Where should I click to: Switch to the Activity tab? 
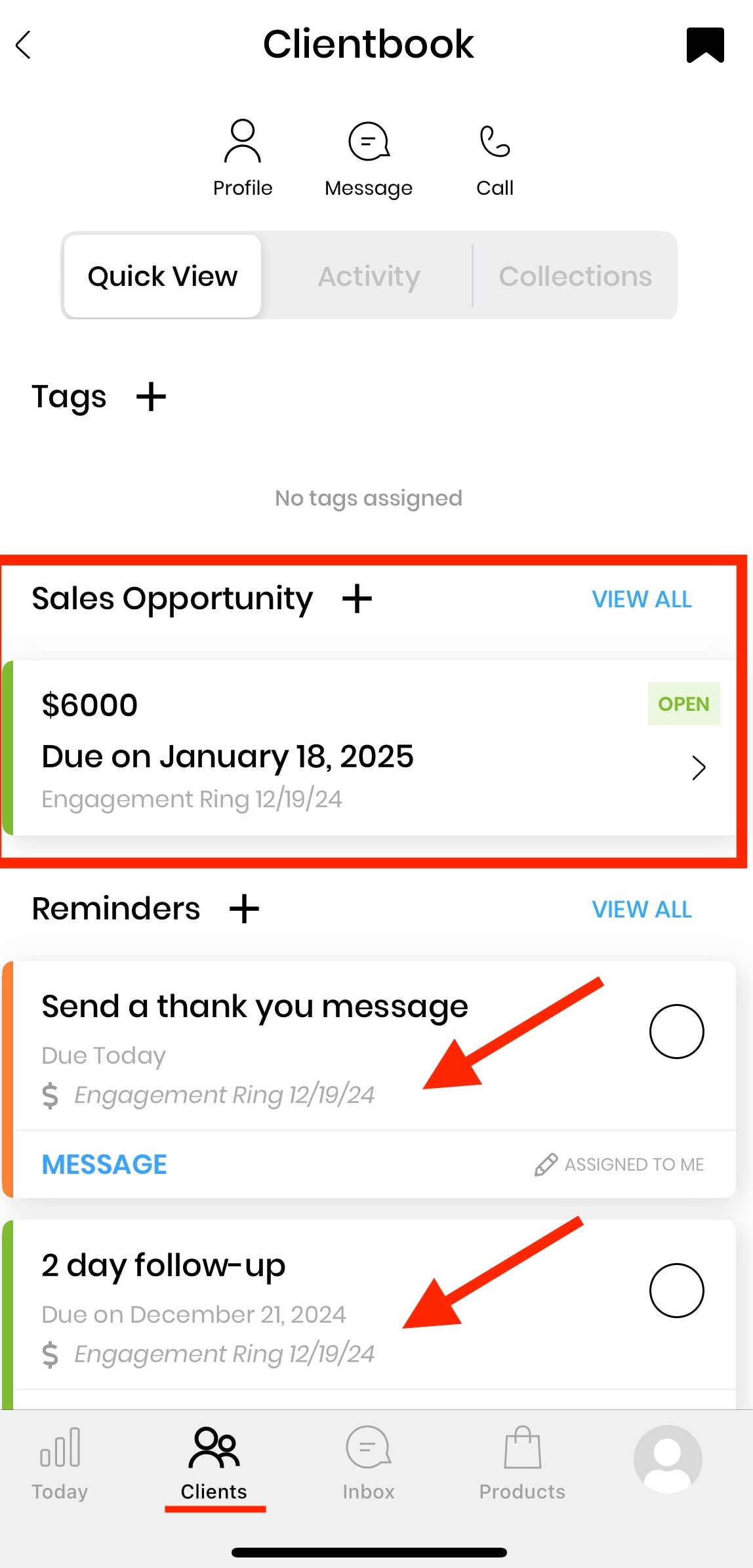point(369,276)
